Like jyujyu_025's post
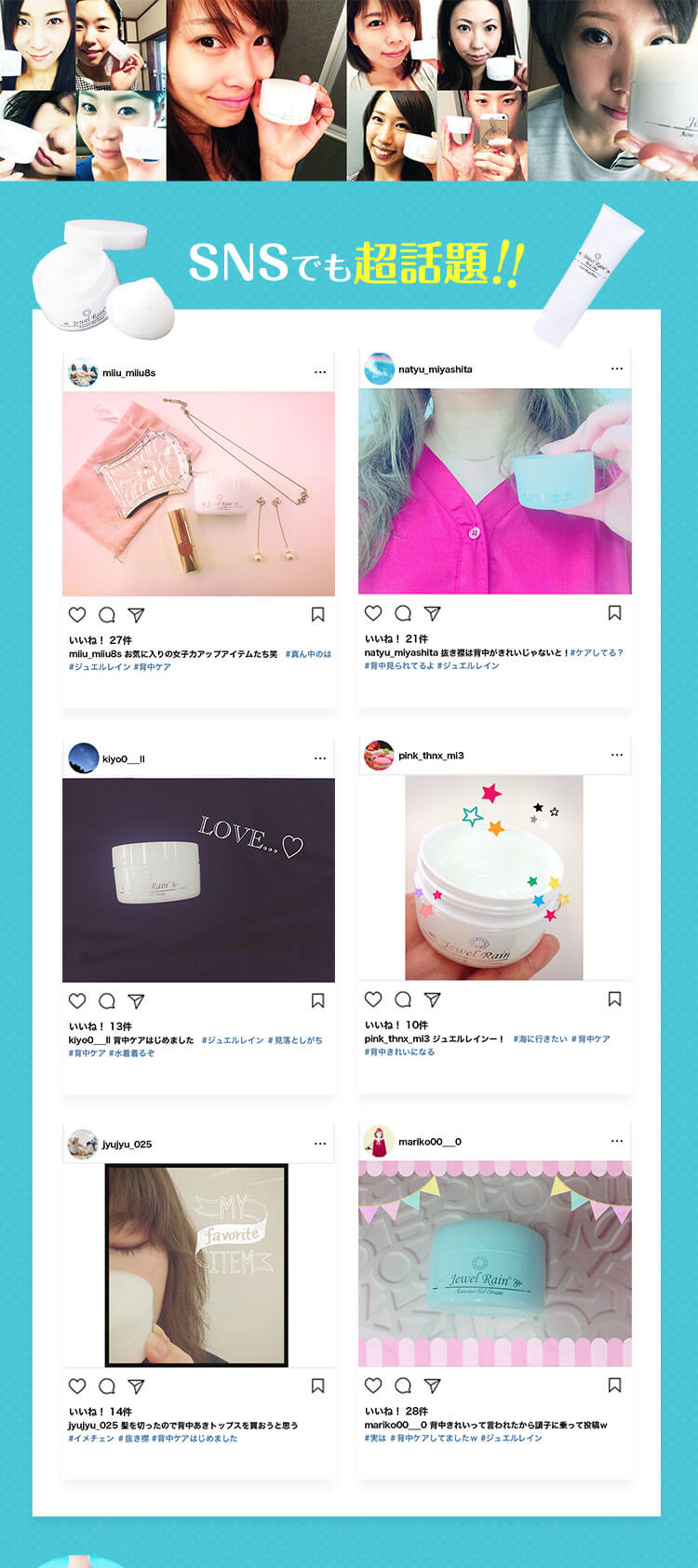The height and width of the screenshot is (1568, 698). click(76, 1385)
